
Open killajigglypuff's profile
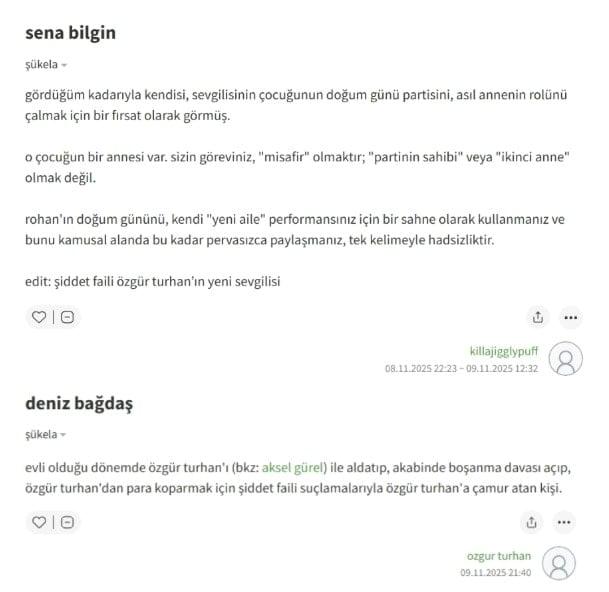504,351
